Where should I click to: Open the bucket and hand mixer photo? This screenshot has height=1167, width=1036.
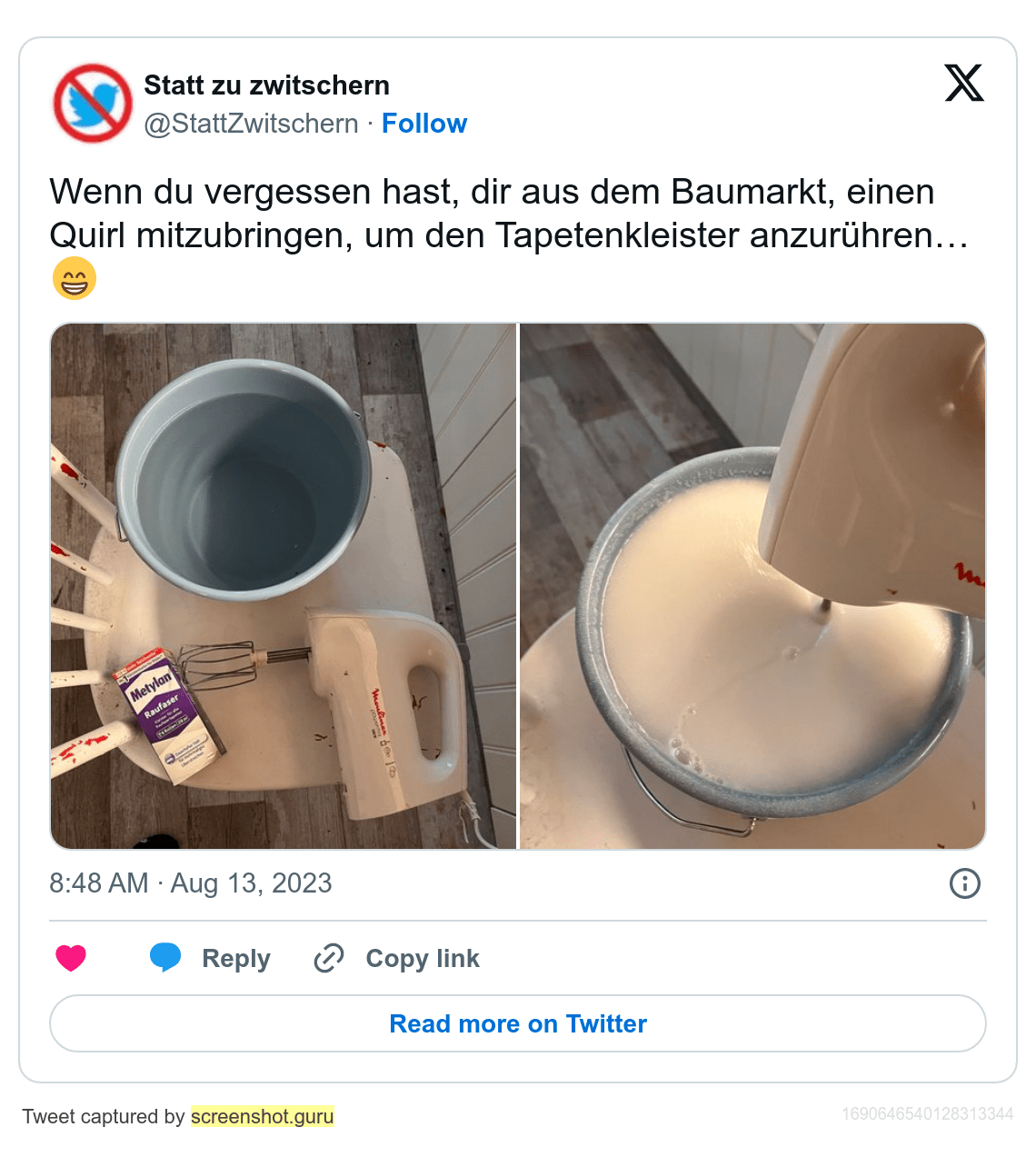coord(283,586)
